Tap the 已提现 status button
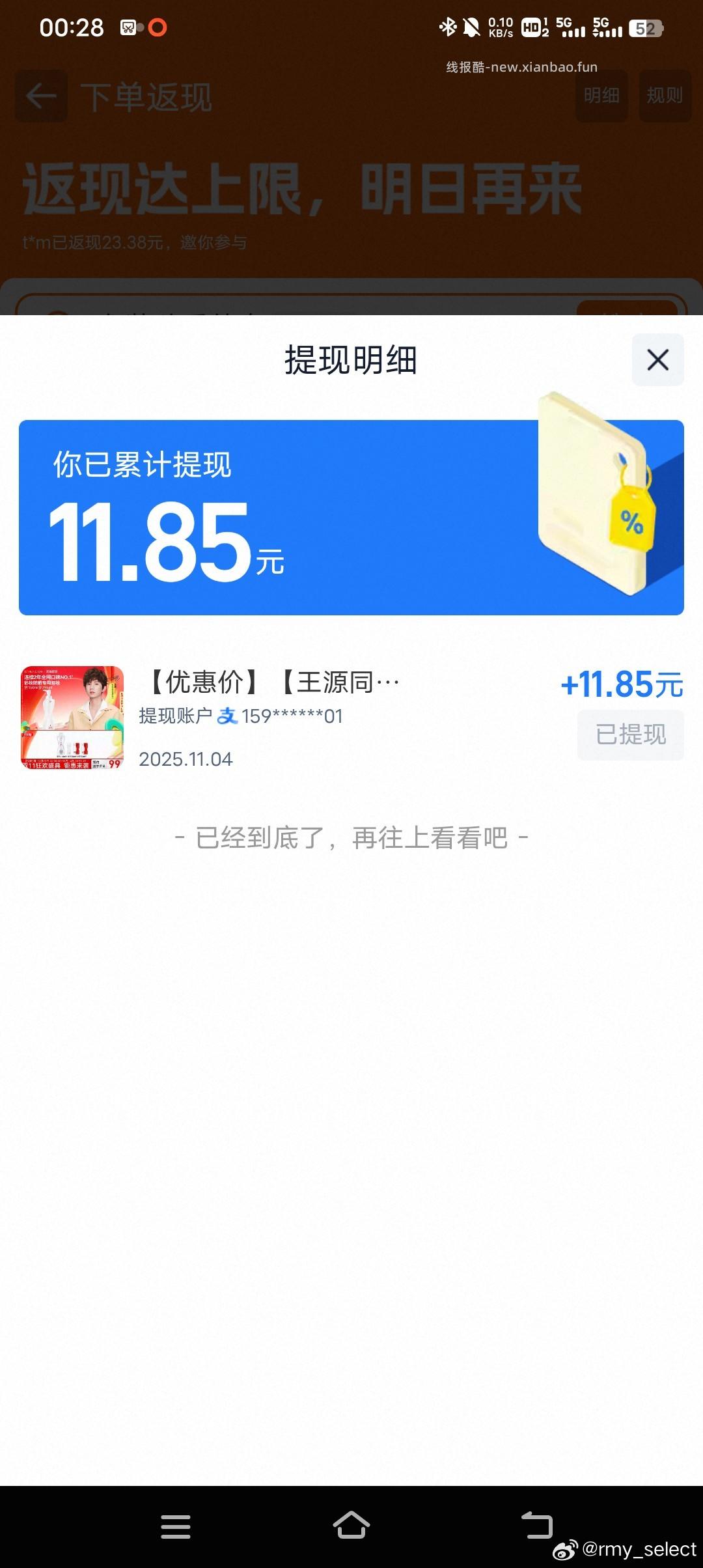 click(629, 735)
